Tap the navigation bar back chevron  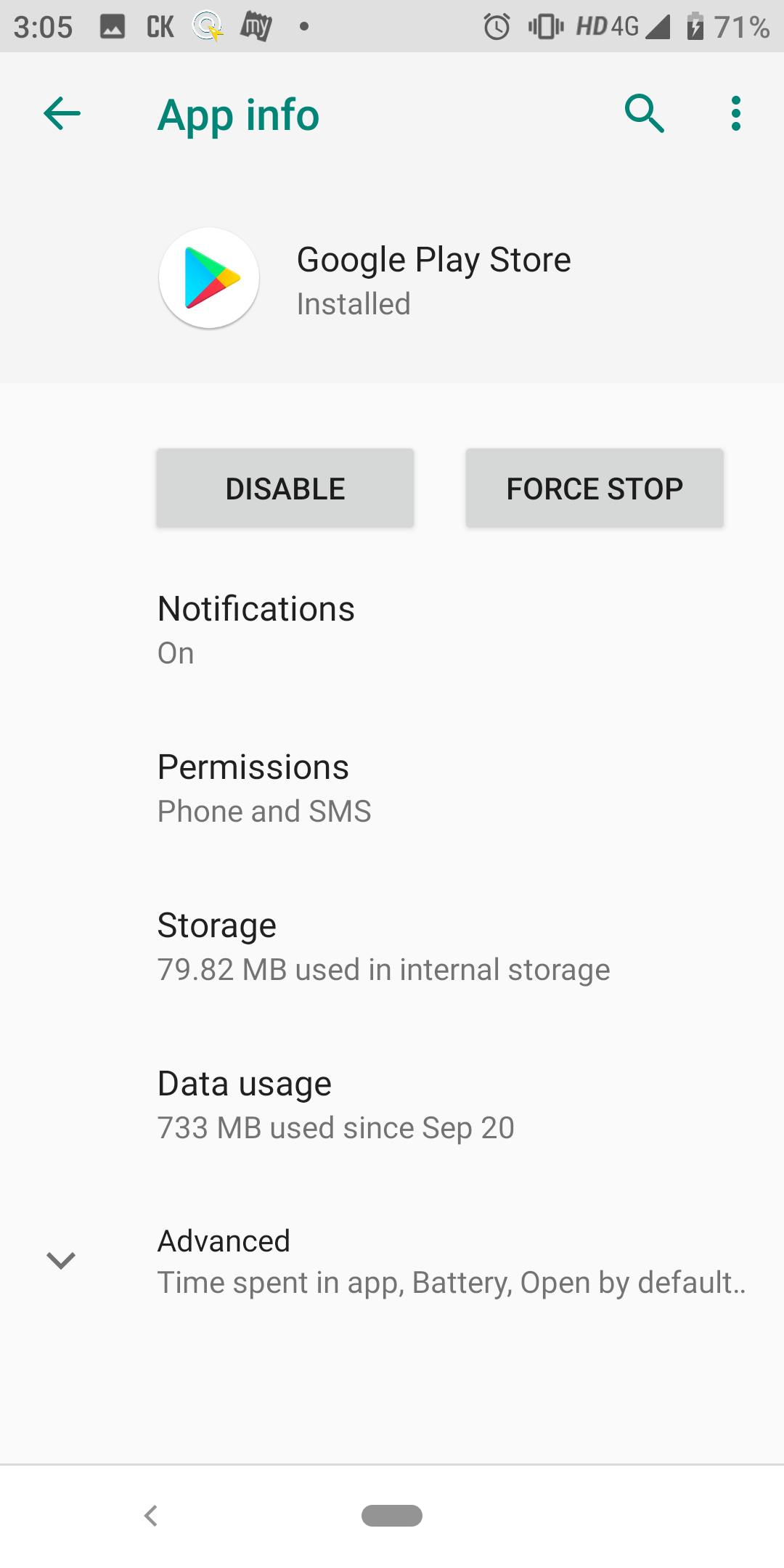[151, 1515]
